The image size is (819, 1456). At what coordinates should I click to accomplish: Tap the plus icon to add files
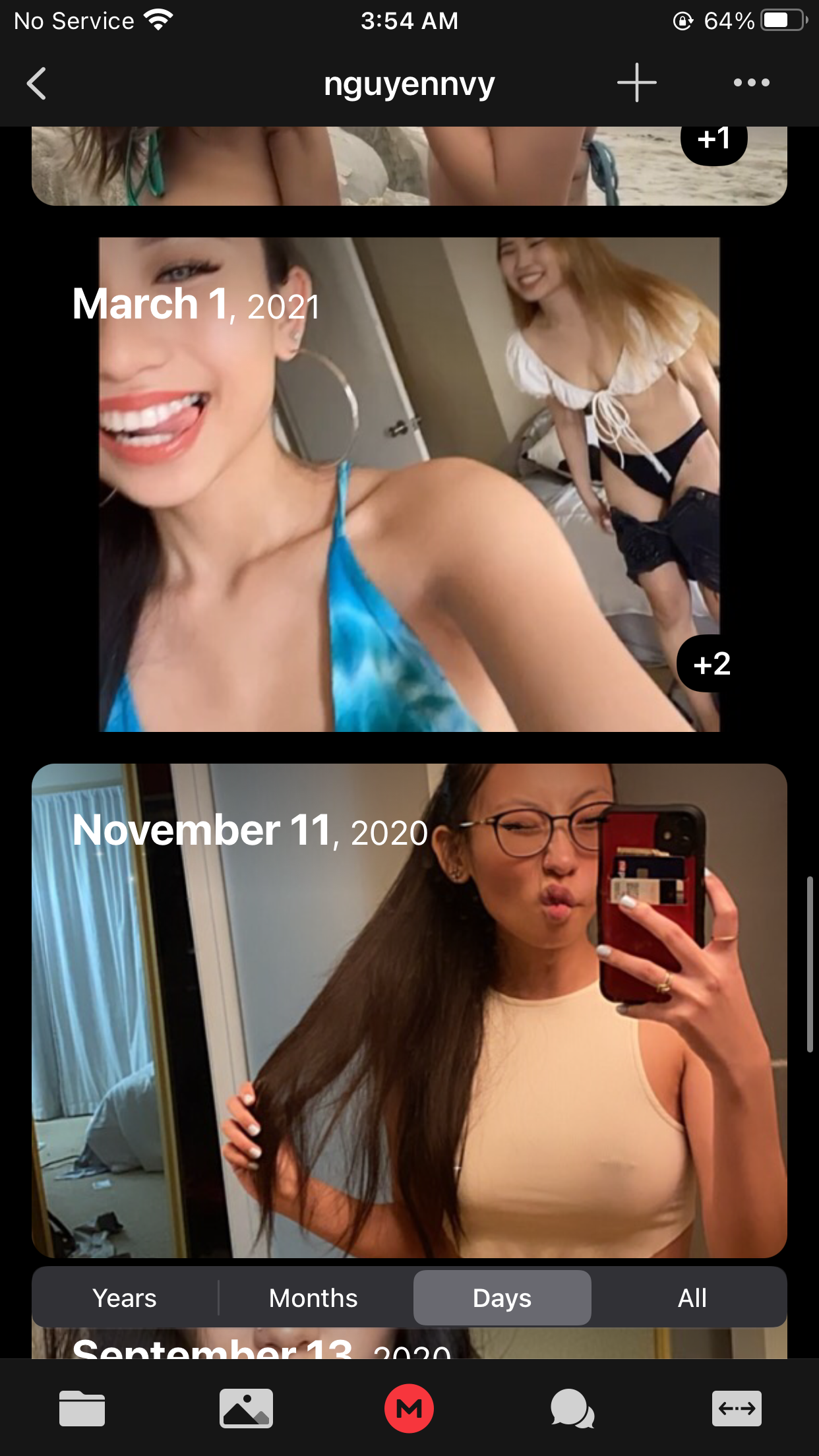[636, 83]
